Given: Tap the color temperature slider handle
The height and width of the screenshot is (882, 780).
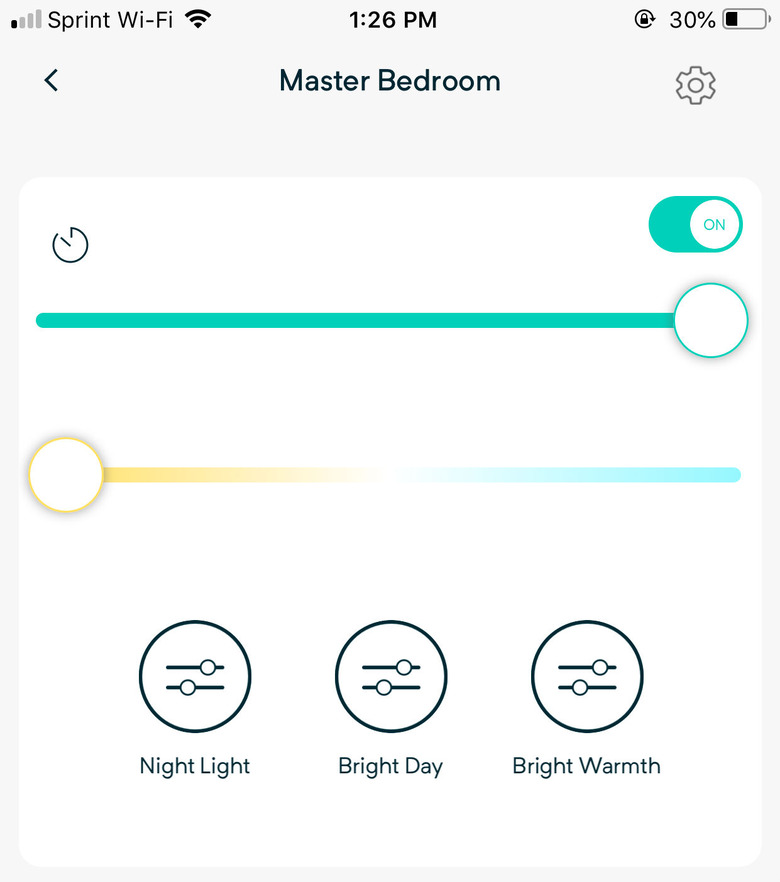Looking at the screenshot, I should pos(66,475).
